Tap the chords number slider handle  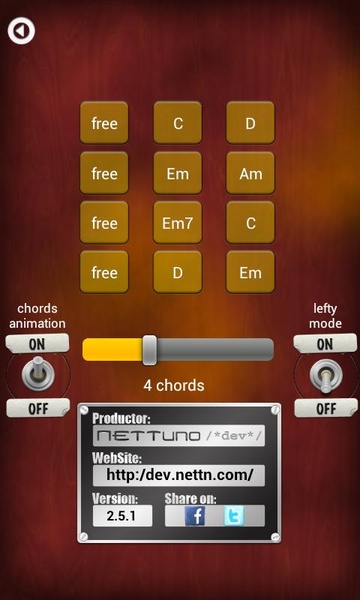click(149, 350)
